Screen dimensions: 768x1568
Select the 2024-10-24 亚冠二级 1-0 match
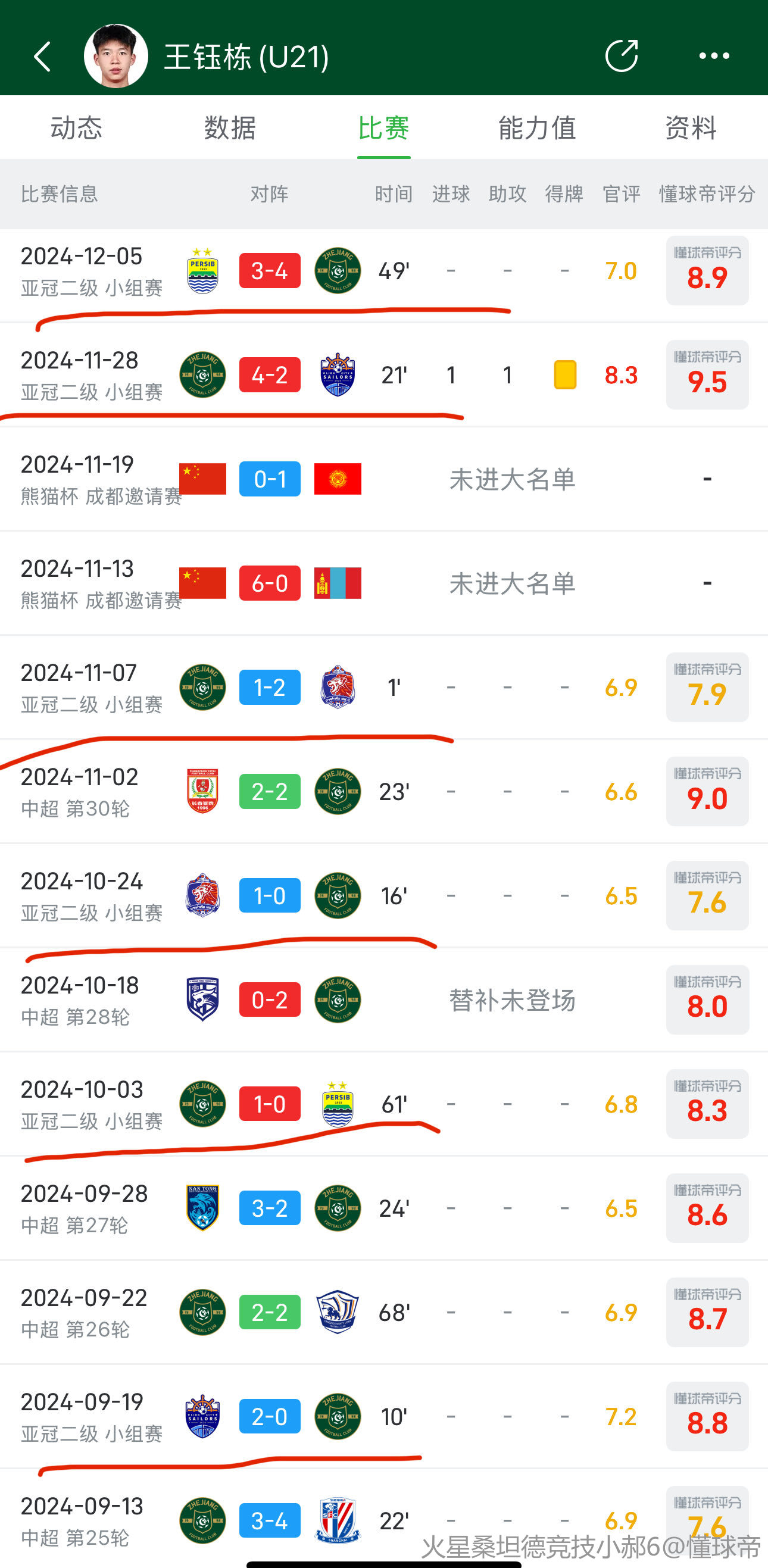point(270,896)
